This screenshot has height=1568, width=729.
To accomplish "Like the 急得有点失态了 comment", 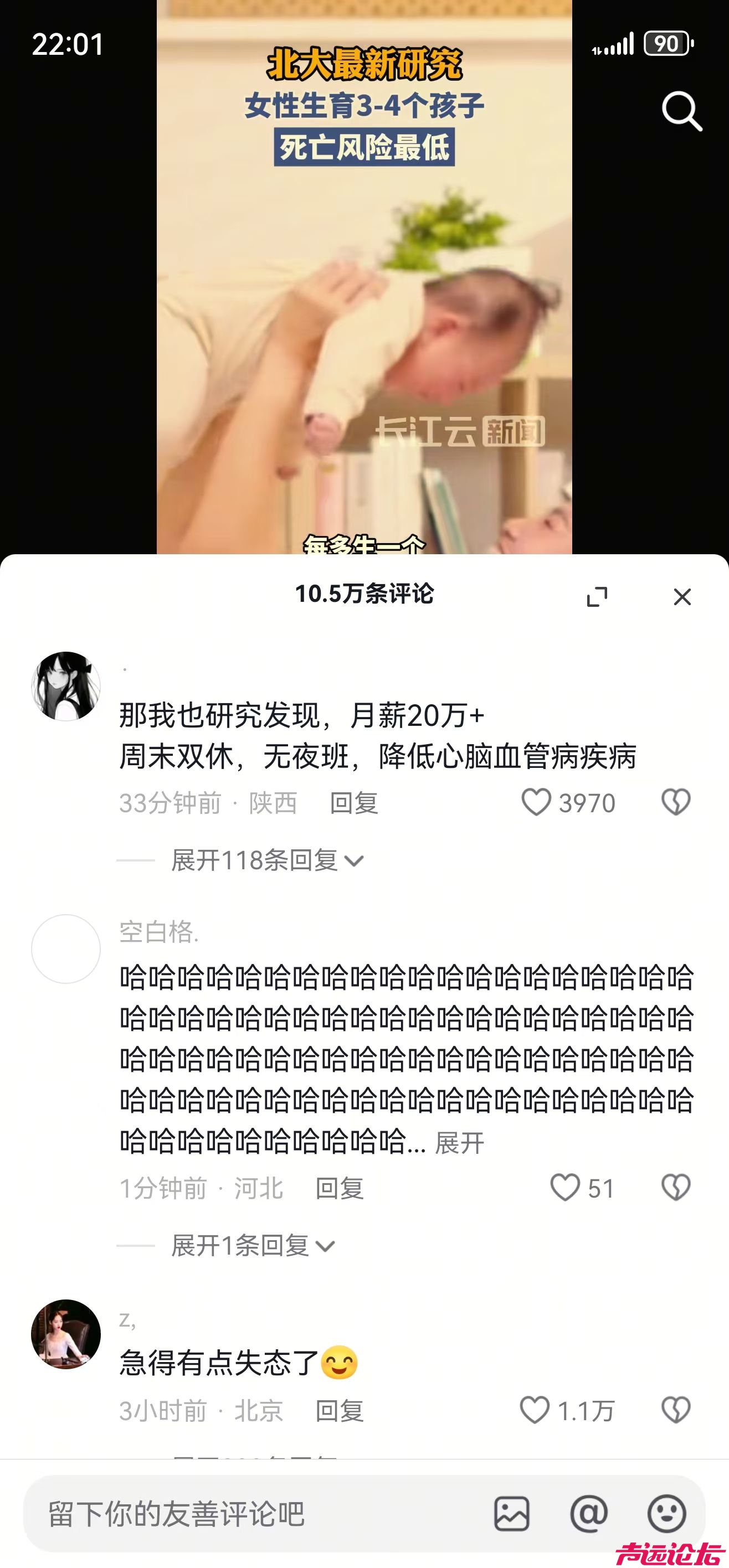I will (x=535, y=1410).
